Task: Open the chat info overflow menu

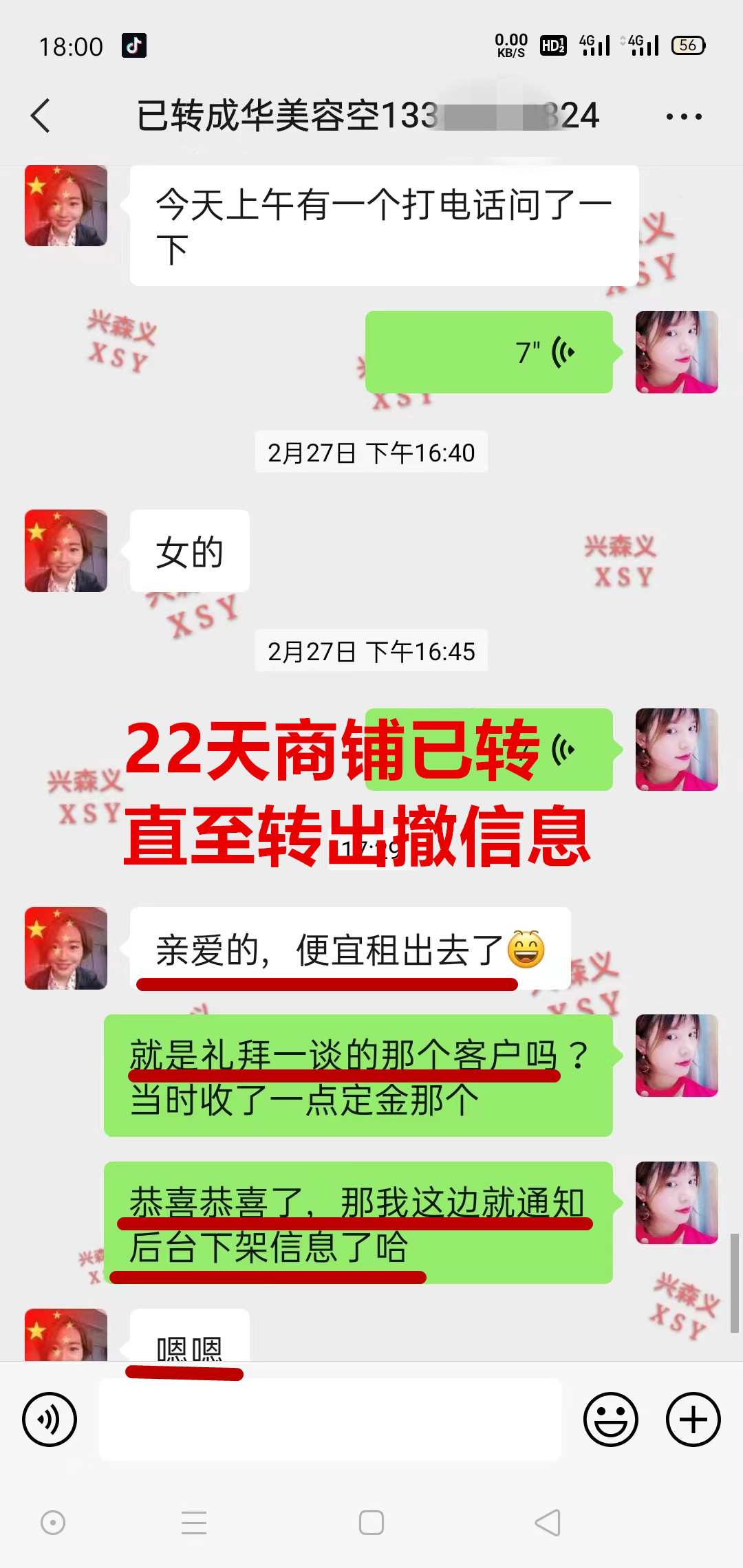Action: [683, 116]
